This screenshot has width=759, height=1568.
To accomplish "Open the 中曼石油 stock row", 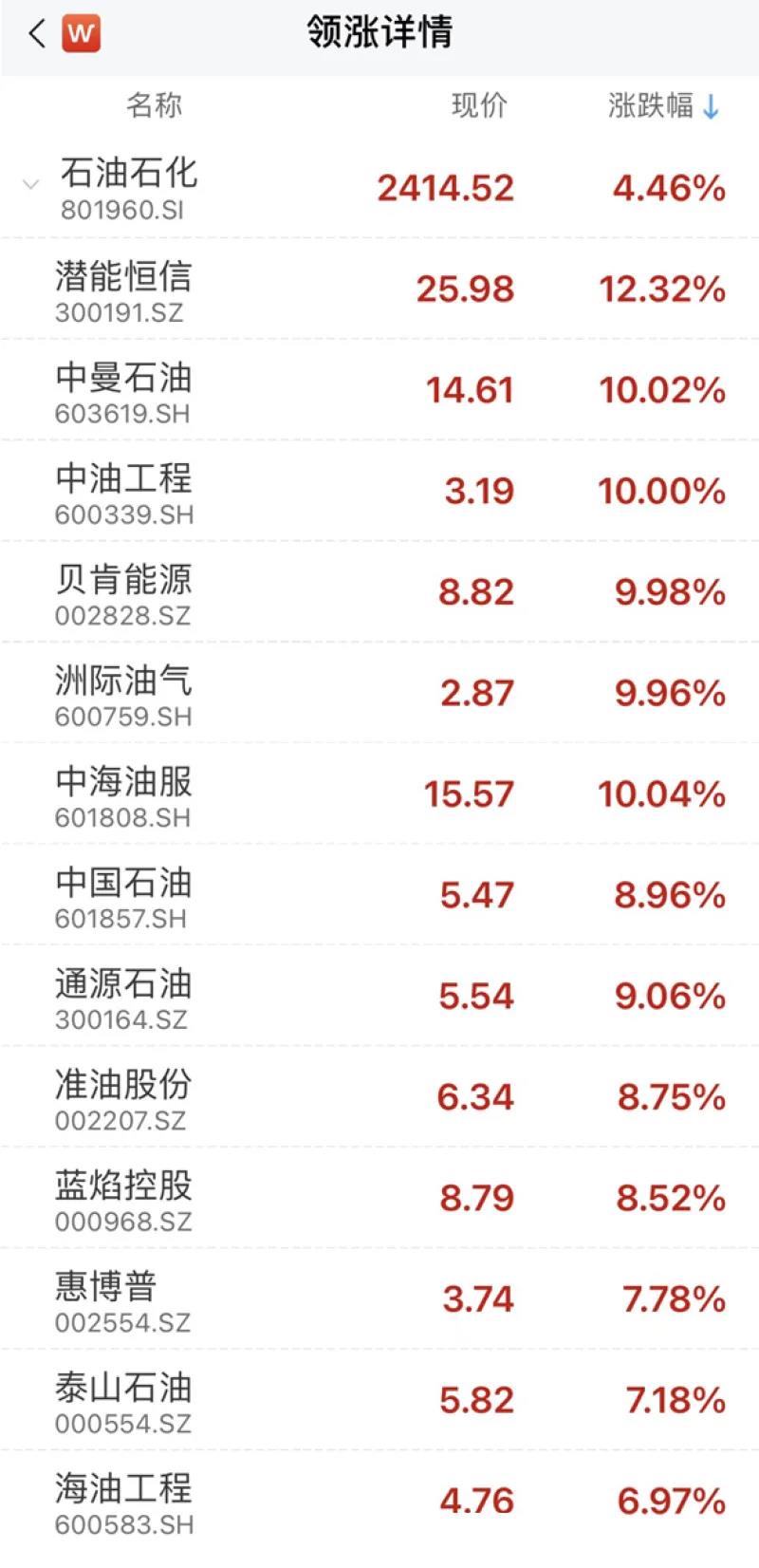I will pos(379,390).
